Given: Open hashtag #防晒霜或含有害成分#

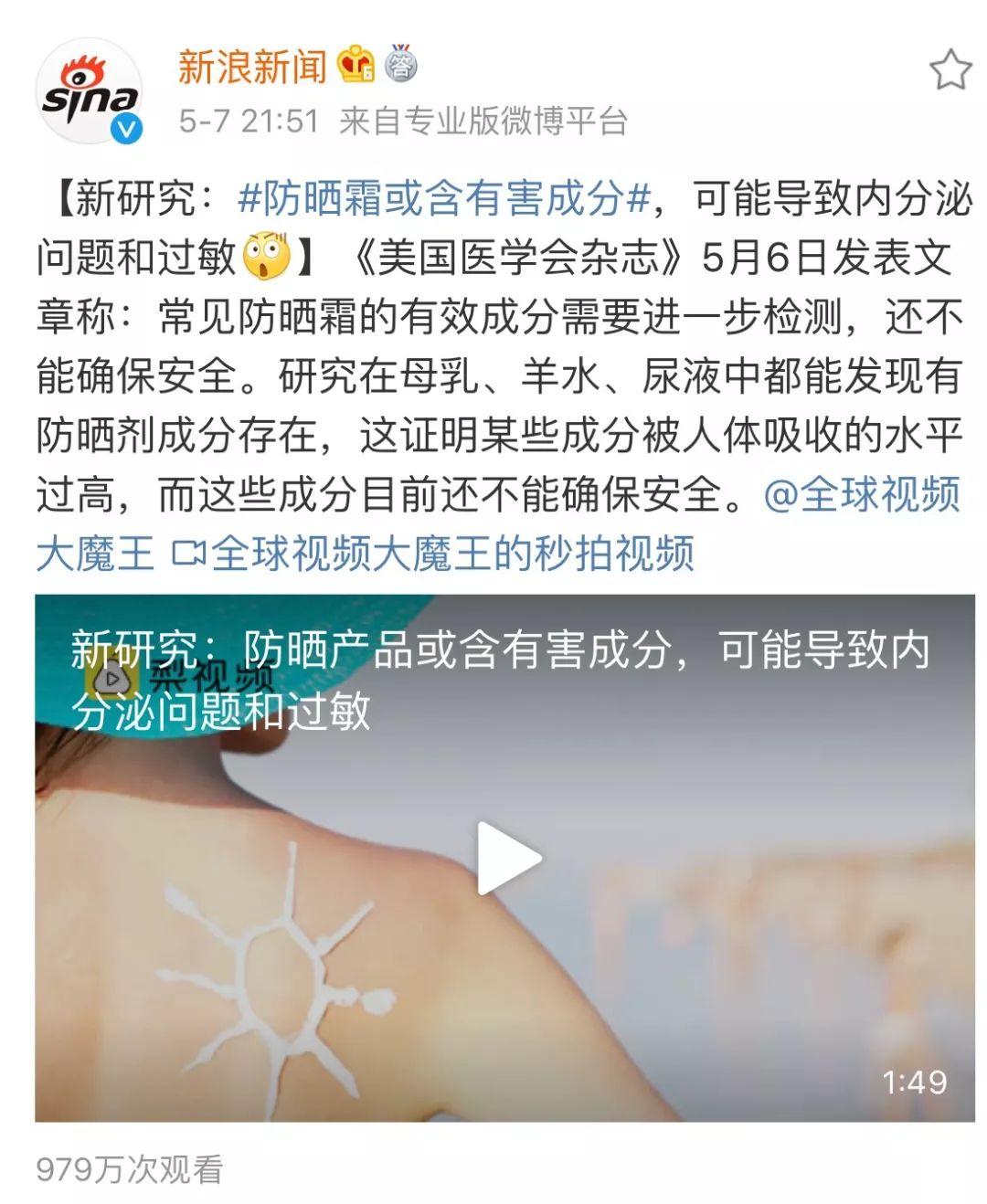Looking at the screenshot, I should click(444, 198).
